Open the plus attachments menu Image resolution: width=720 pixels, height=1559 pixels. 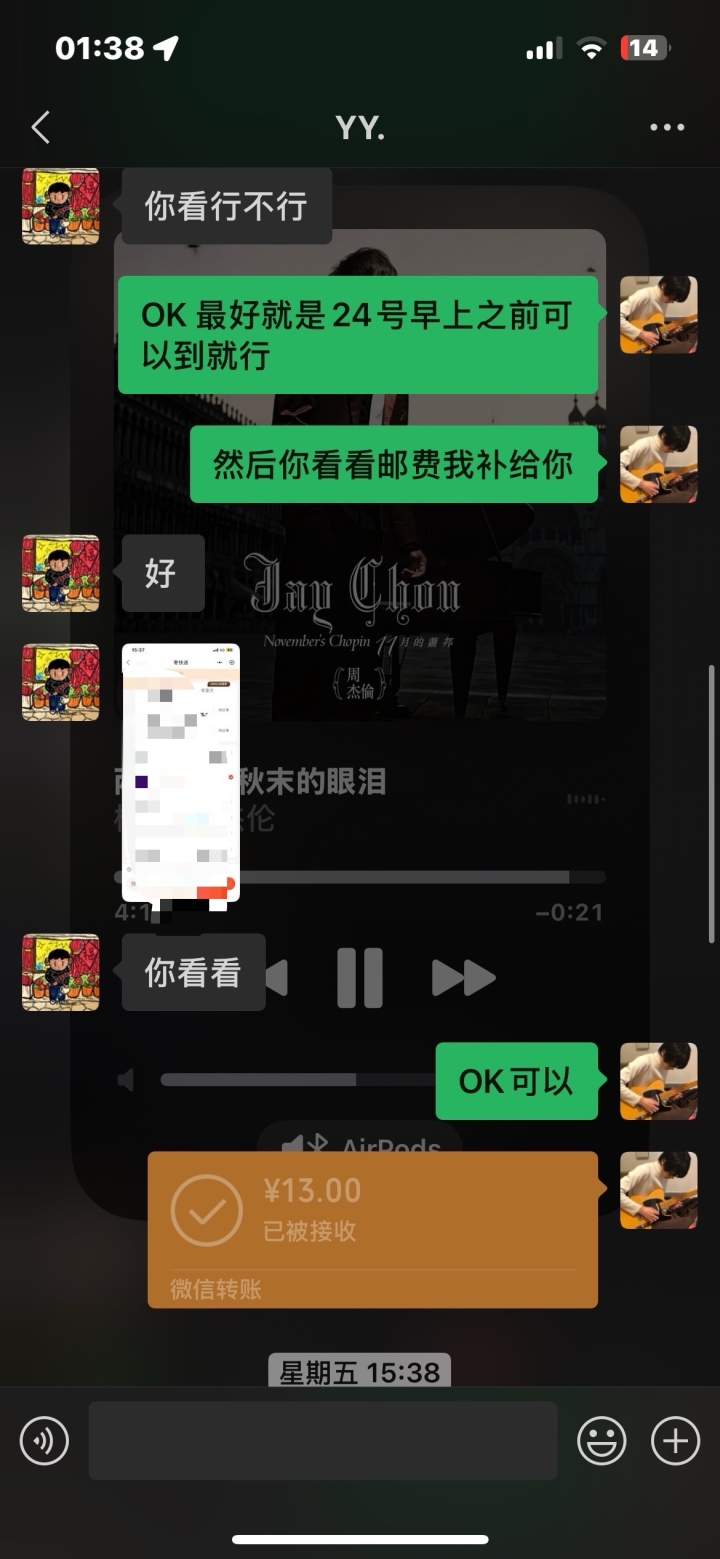click(x=676, y=1441)
